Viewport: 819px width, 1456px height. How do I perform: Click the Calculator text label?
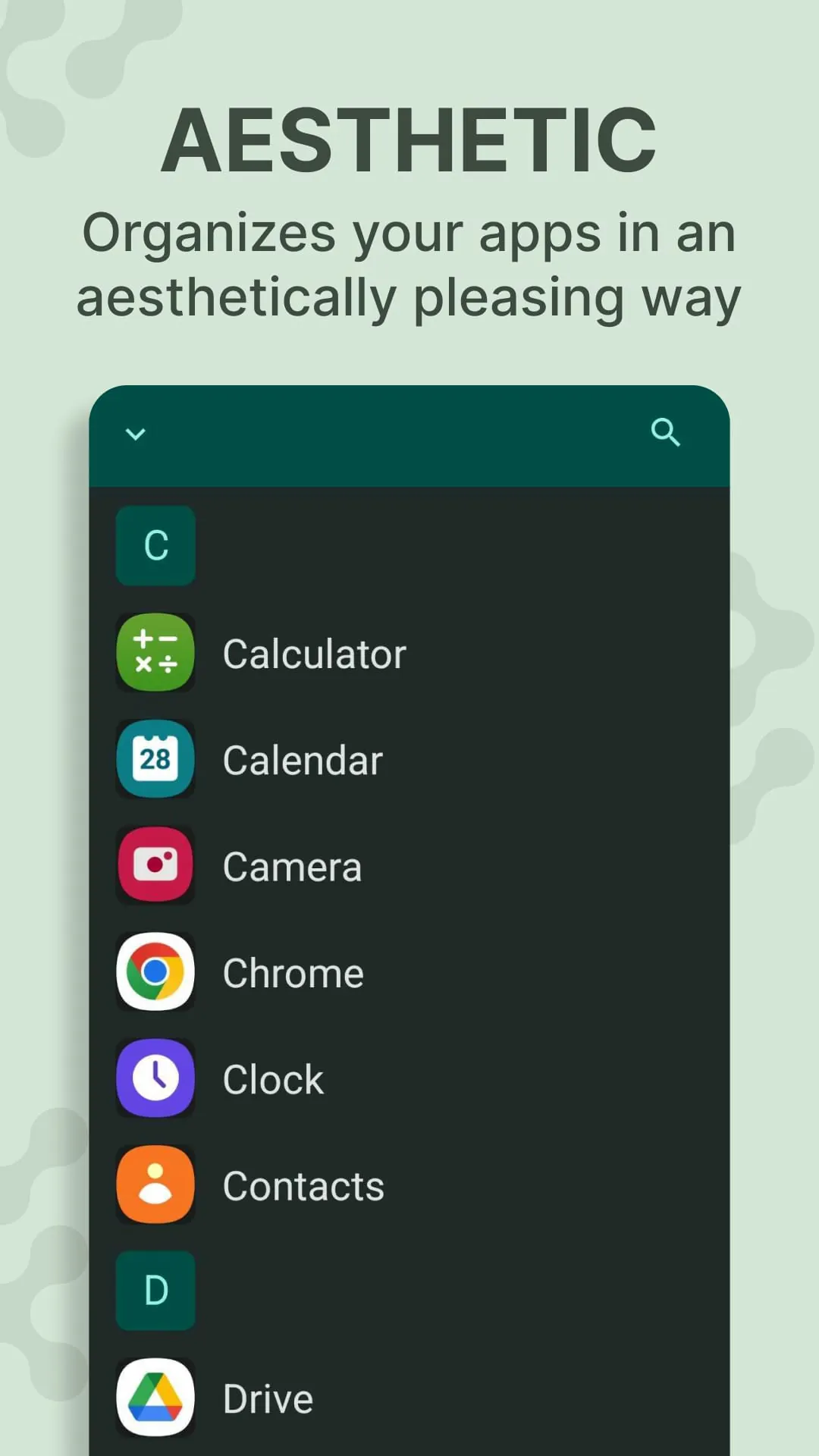[314, 653]
